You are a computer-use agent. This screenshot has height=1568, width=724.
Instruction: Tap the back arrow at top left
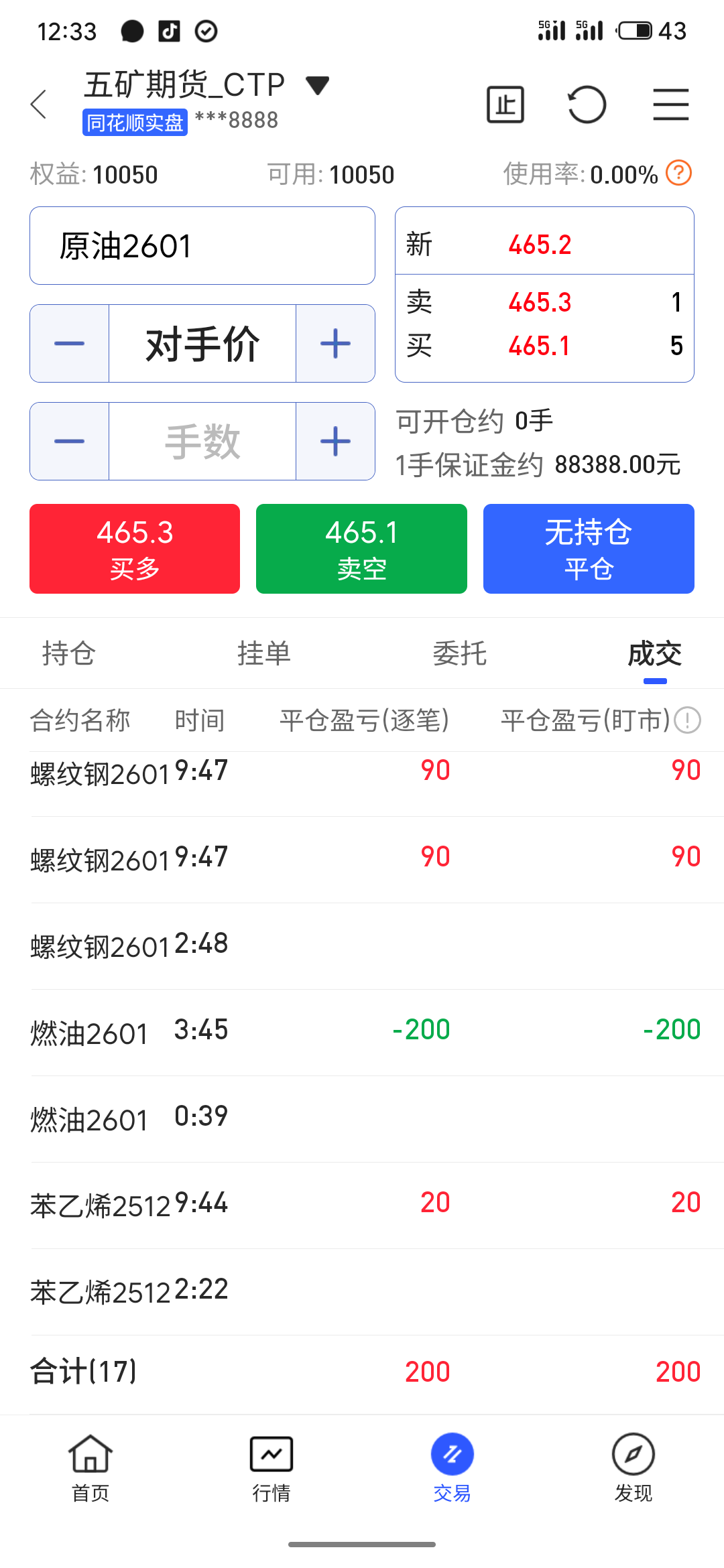click(38, 105)
